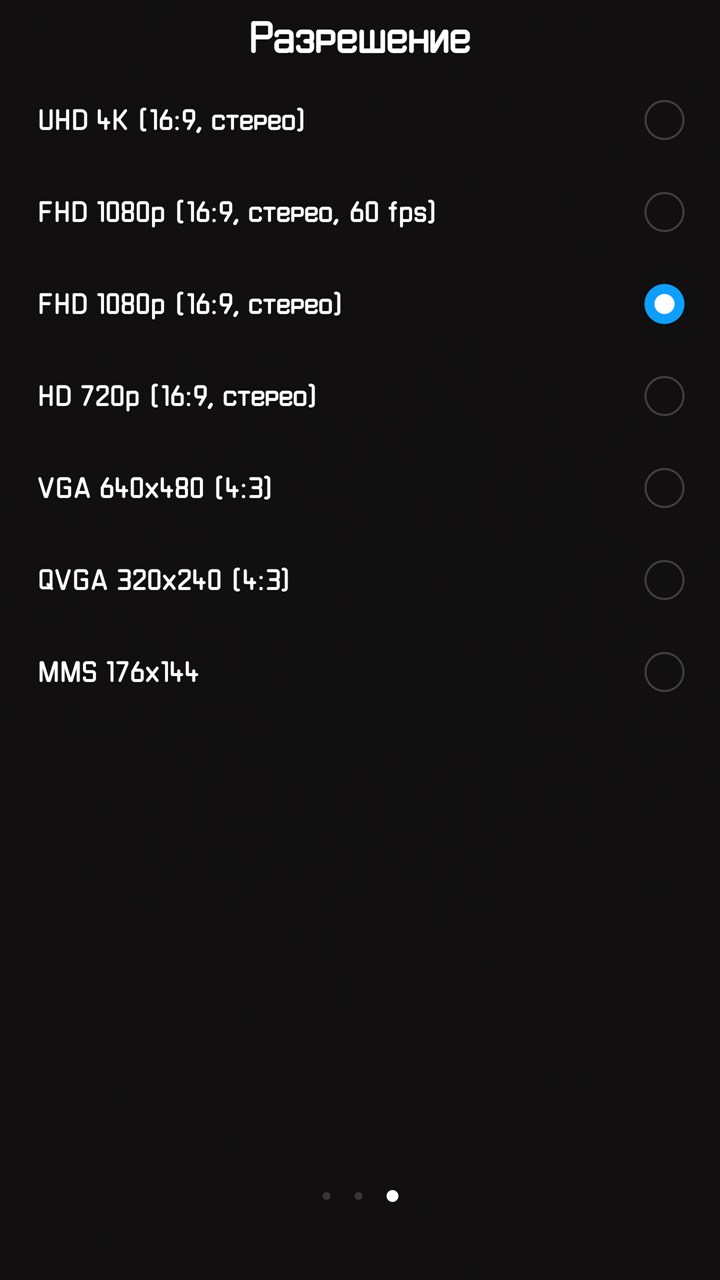
Task: Pick VGA 640x480 (4:3) resolution
Action: (x=360, y=488)
